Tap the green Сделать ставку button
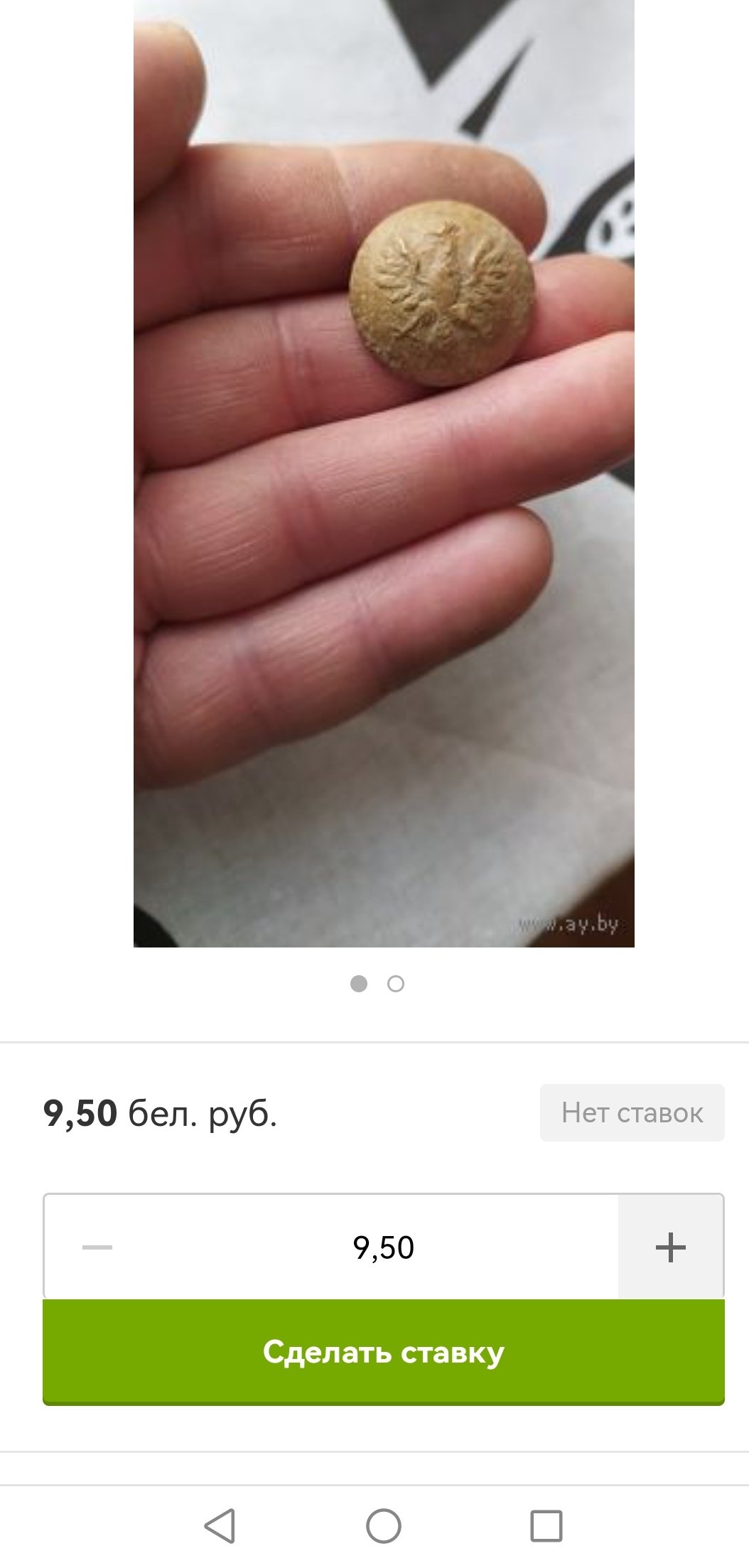The image size is (749, 1568). coord(384,1352)
